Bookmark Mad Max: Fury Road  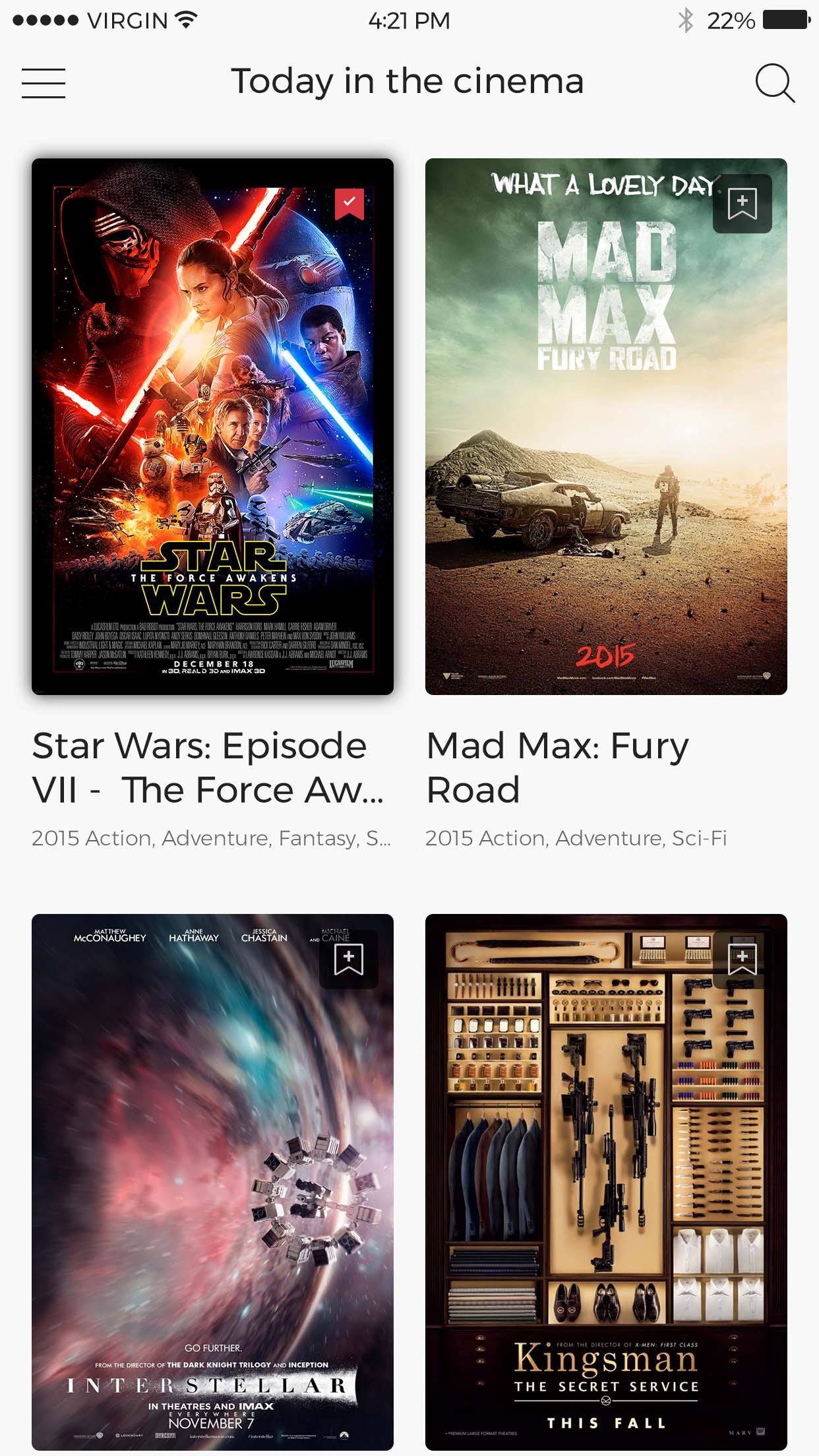pyautogui.click(x=742, y=204)
